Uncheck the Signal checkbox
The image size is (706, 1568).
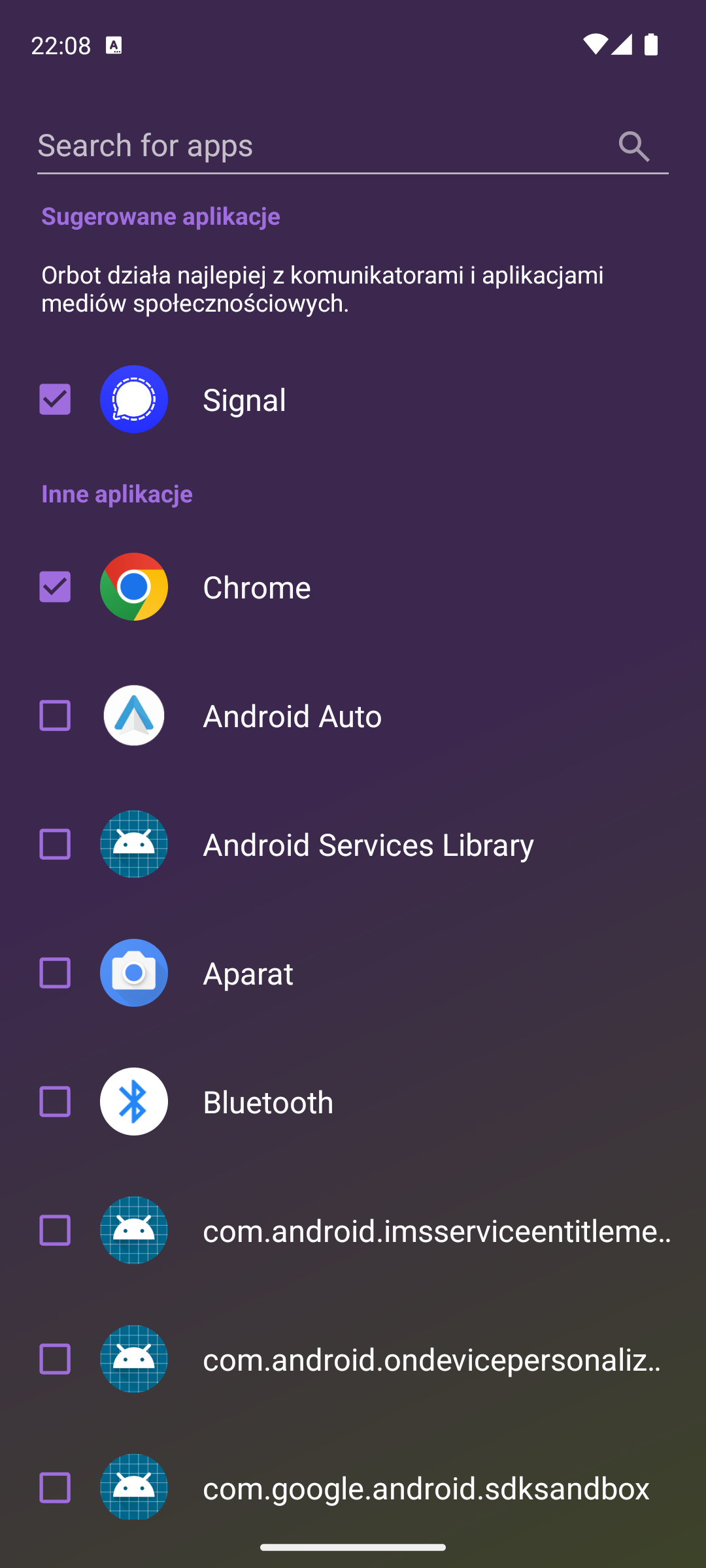(x=55, y=399)
